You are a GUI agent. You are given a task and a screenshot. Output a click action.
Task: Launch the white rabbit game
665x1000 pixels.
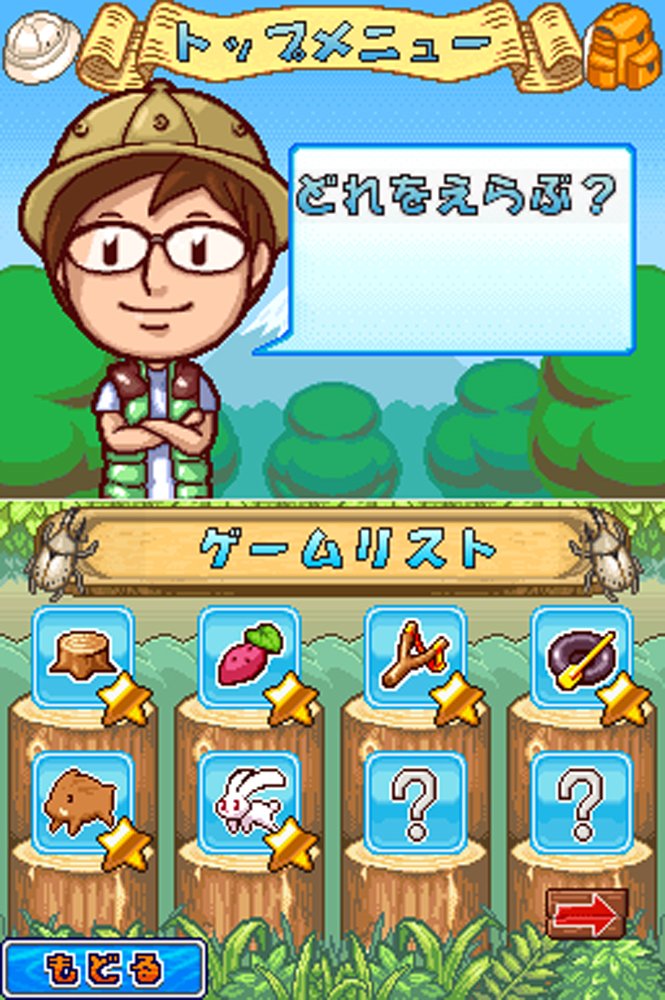249,802
